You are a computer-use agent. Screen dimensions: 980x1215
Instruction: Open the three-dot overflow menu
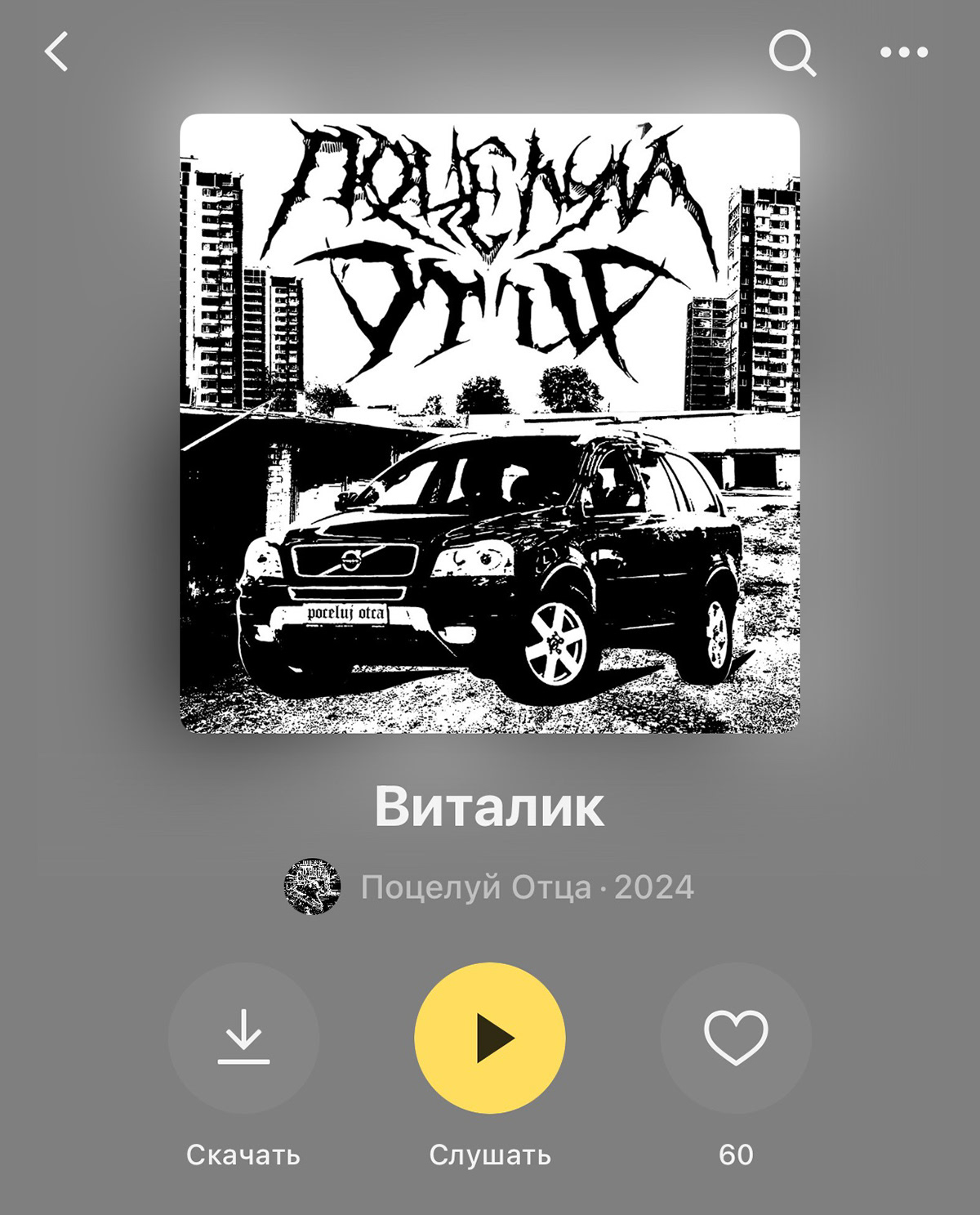tap(904, 53)
